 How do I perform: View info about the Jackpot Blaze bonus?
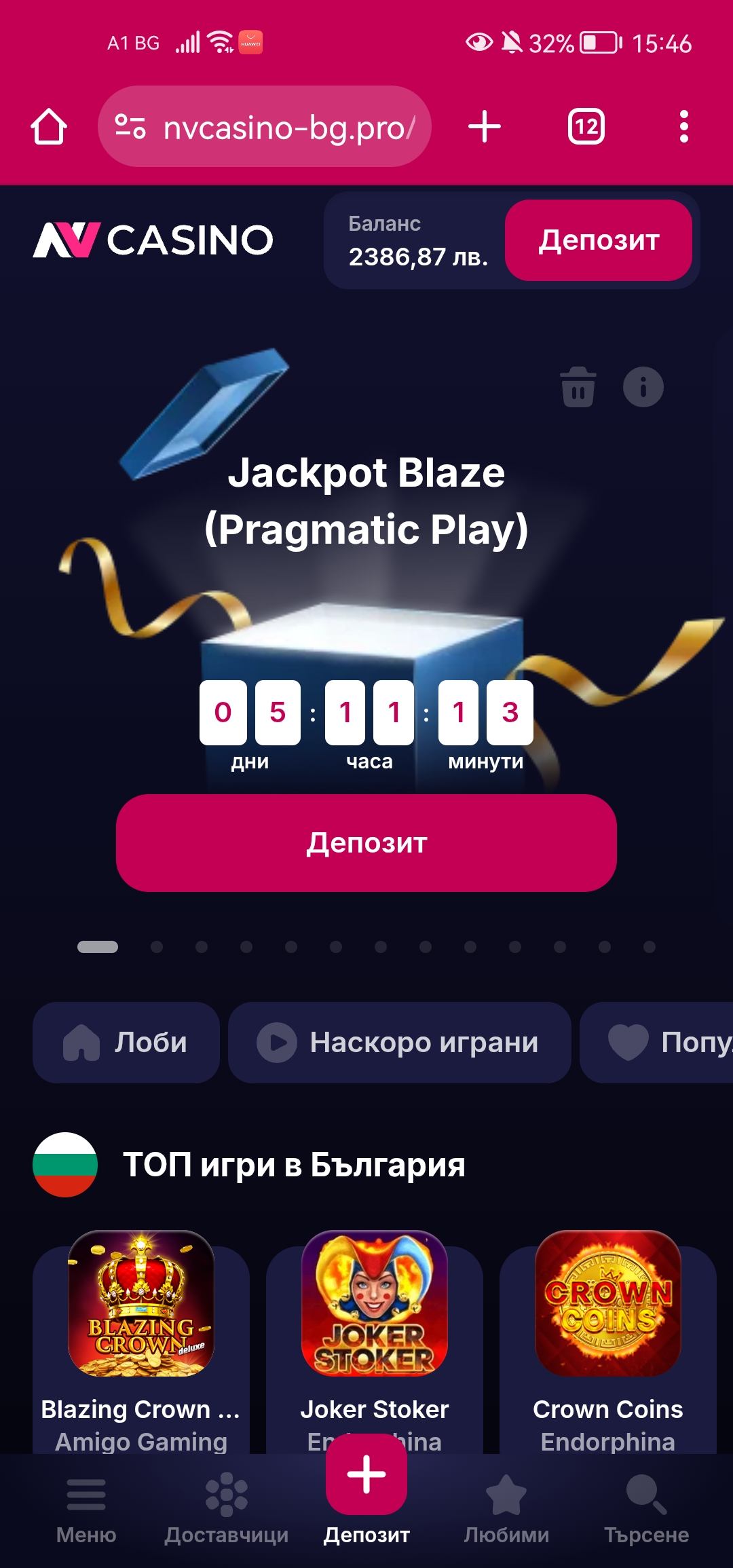(643, 388)
